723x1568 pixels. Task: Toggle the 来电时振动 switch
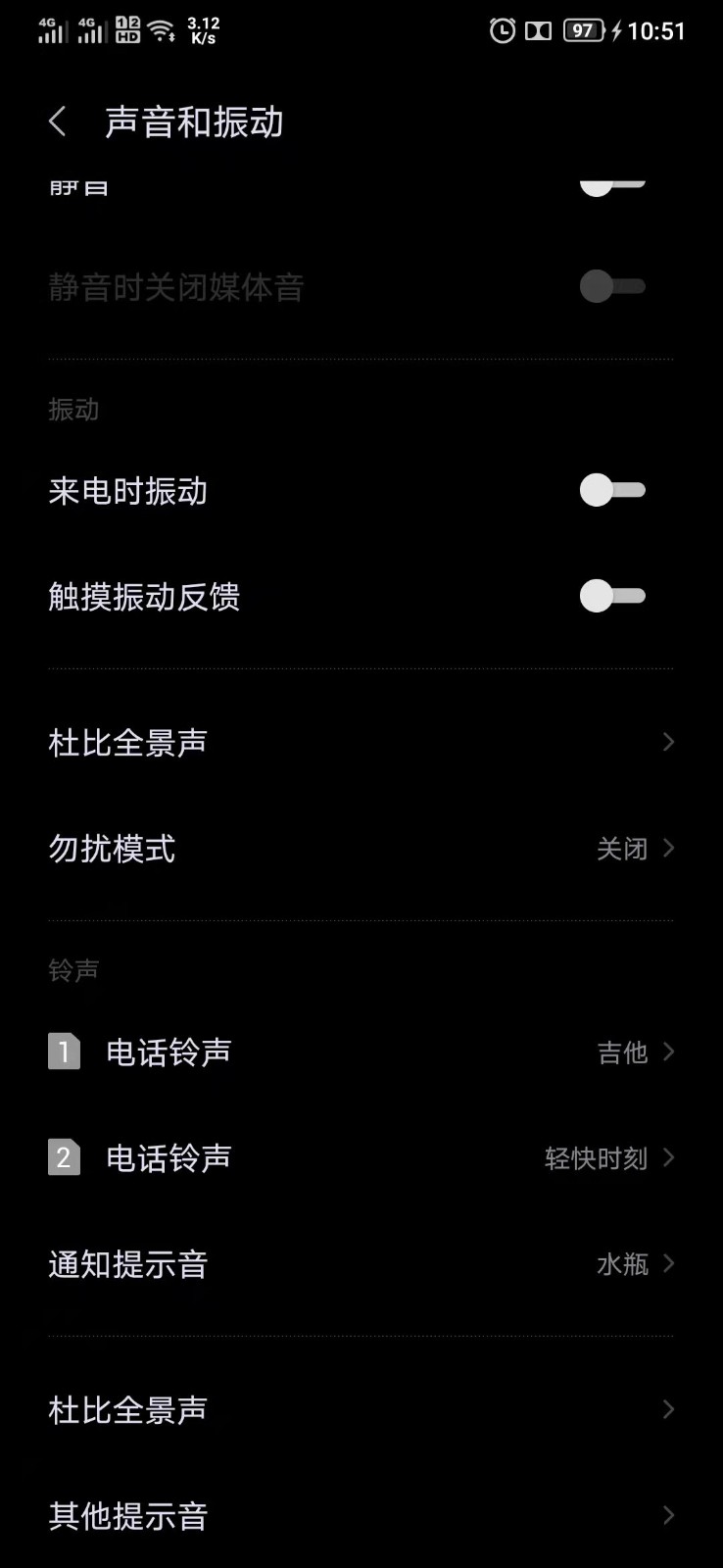pyautogui.click(x=612, y=490)
